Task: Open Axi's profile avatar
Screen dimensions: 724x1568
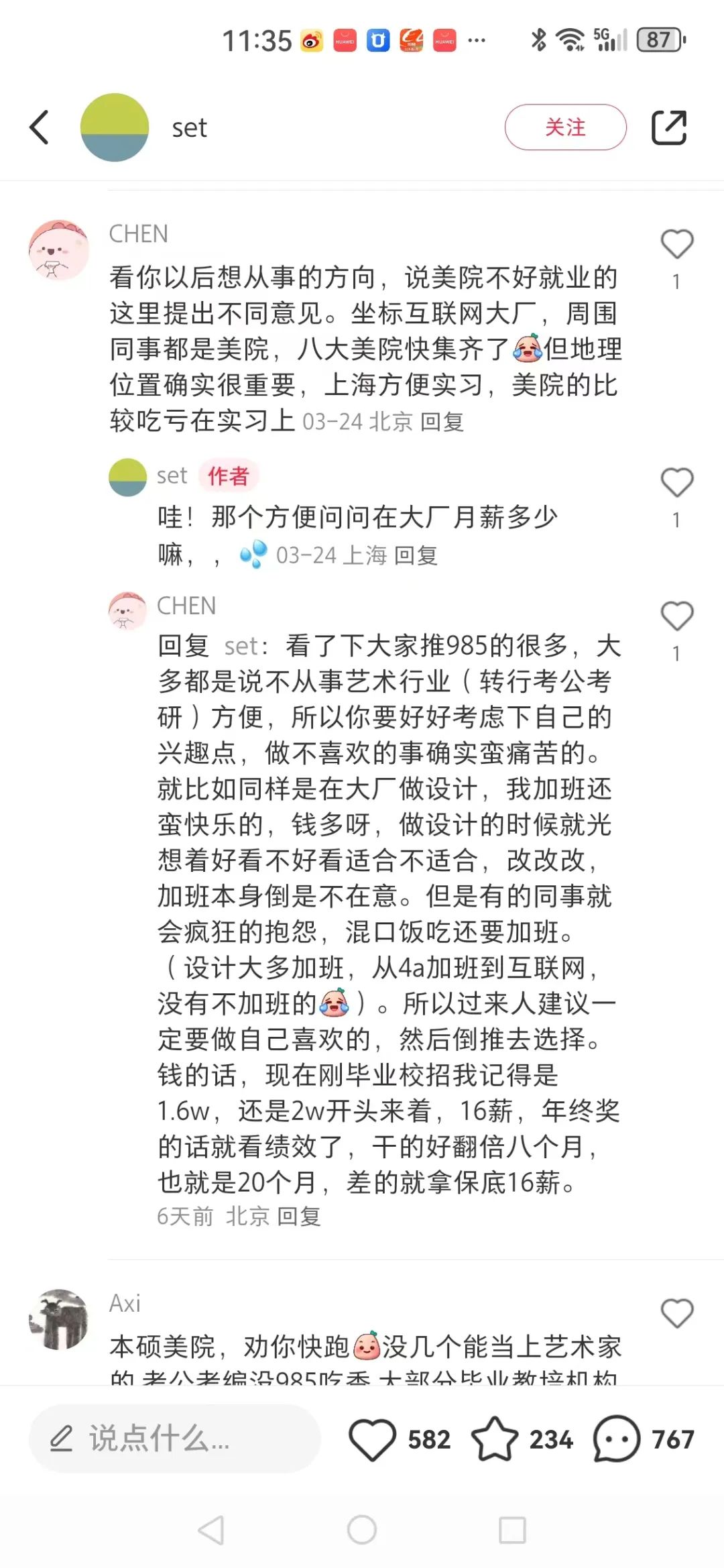Action: coord(59,1319)
